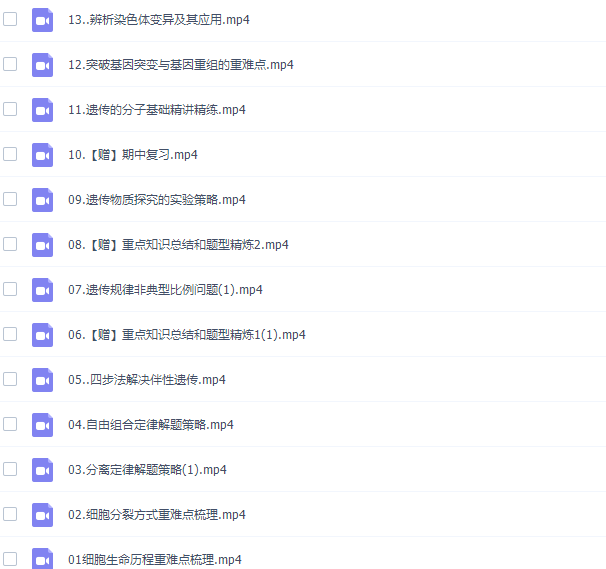Viewport: 606px width, 569px height.
Task: Mark checkbox next to 04.自由组合定律解题策略.mp4
Action: point(10,424)
